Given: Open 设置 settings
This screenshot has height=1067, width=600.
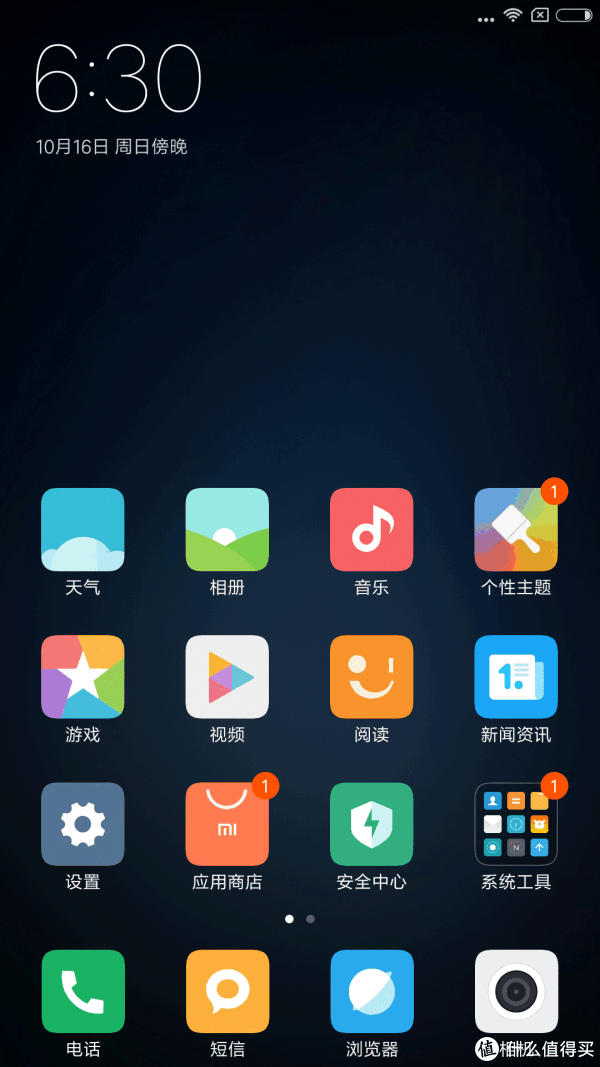Looking at the screenshot, I should pyautogui.click(x=83, y=824).
